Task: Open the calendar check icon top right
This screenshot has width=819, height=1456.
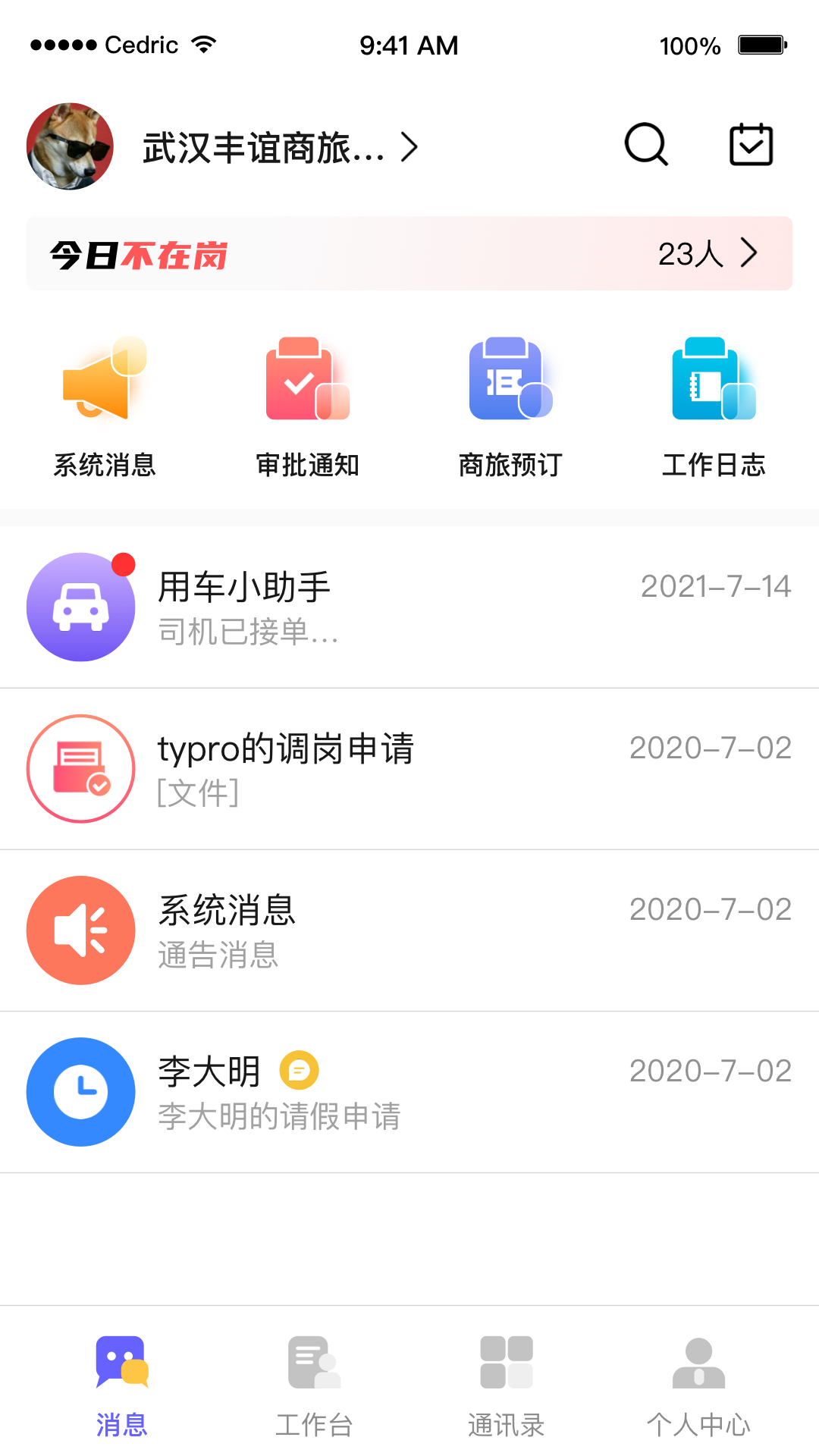Action: pyautogui.click(x=751, y=144)
